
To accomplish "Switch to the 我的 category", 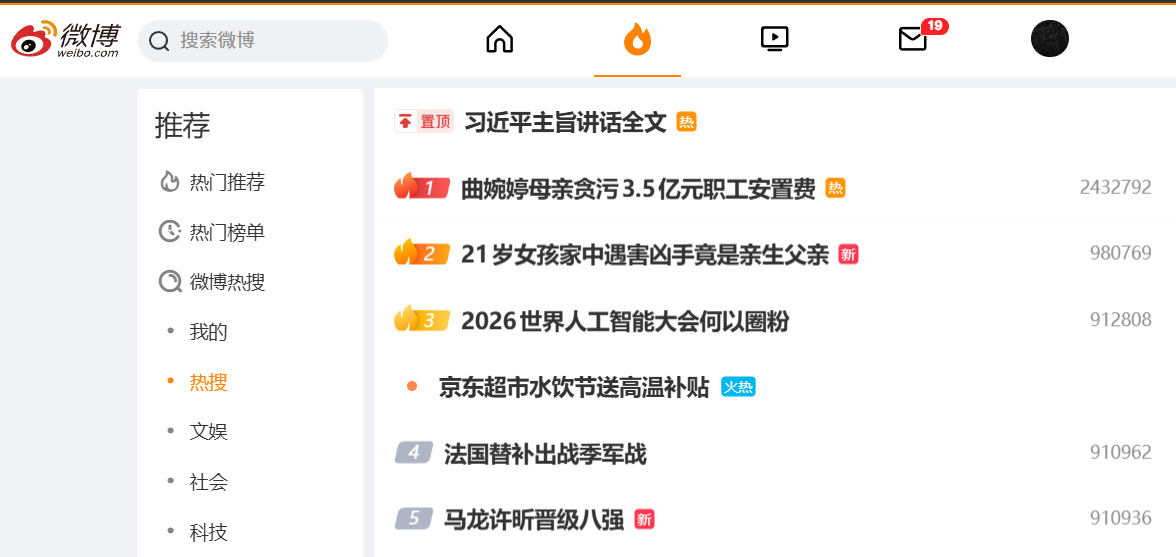I will click(208, 332).
